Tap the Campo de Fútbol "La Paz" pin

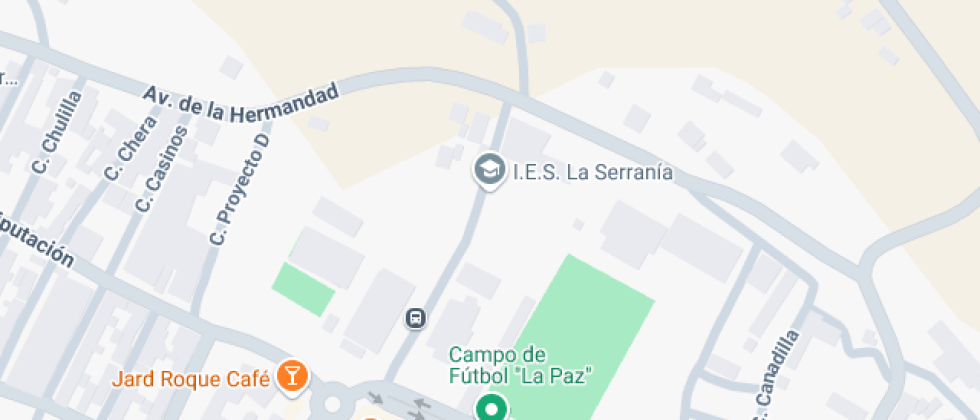490,408
